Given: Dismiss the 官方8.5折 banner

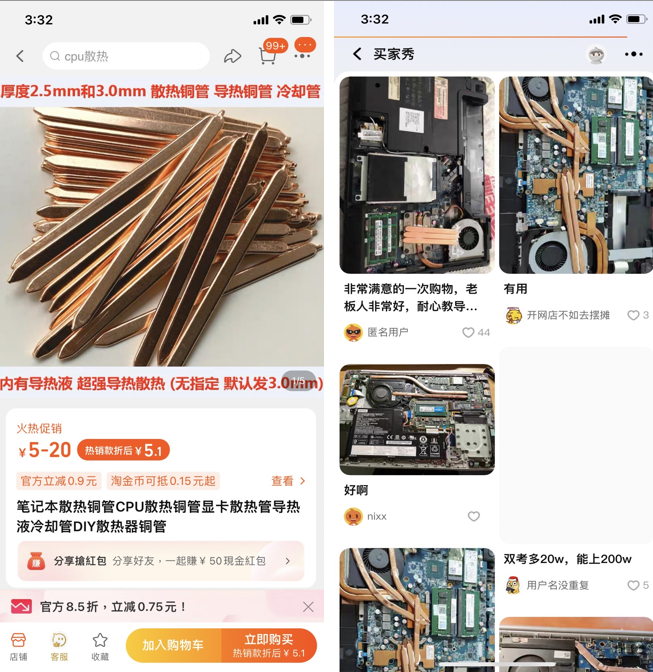Looking at the screenshot, I should 308,607.
